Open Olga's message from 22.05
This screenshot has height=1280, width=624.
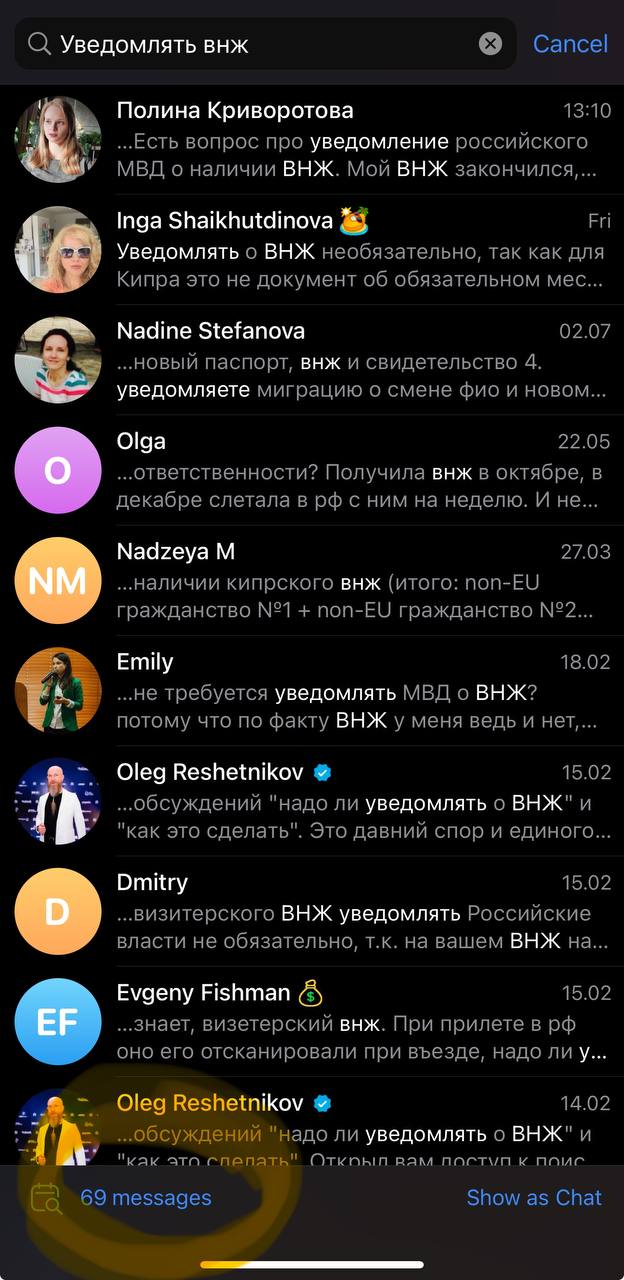point(360,470)
